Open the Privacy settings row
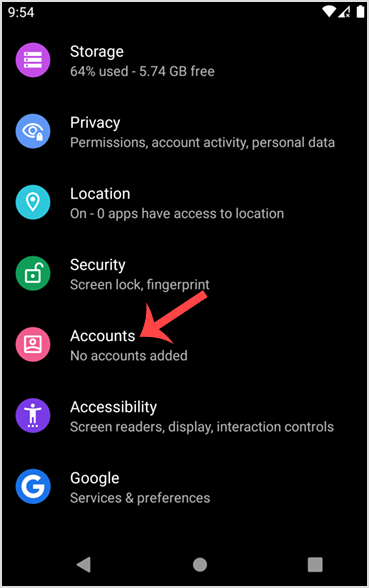Screen dimensions: 369x588 pyautogui.click(x=184, y=132)
